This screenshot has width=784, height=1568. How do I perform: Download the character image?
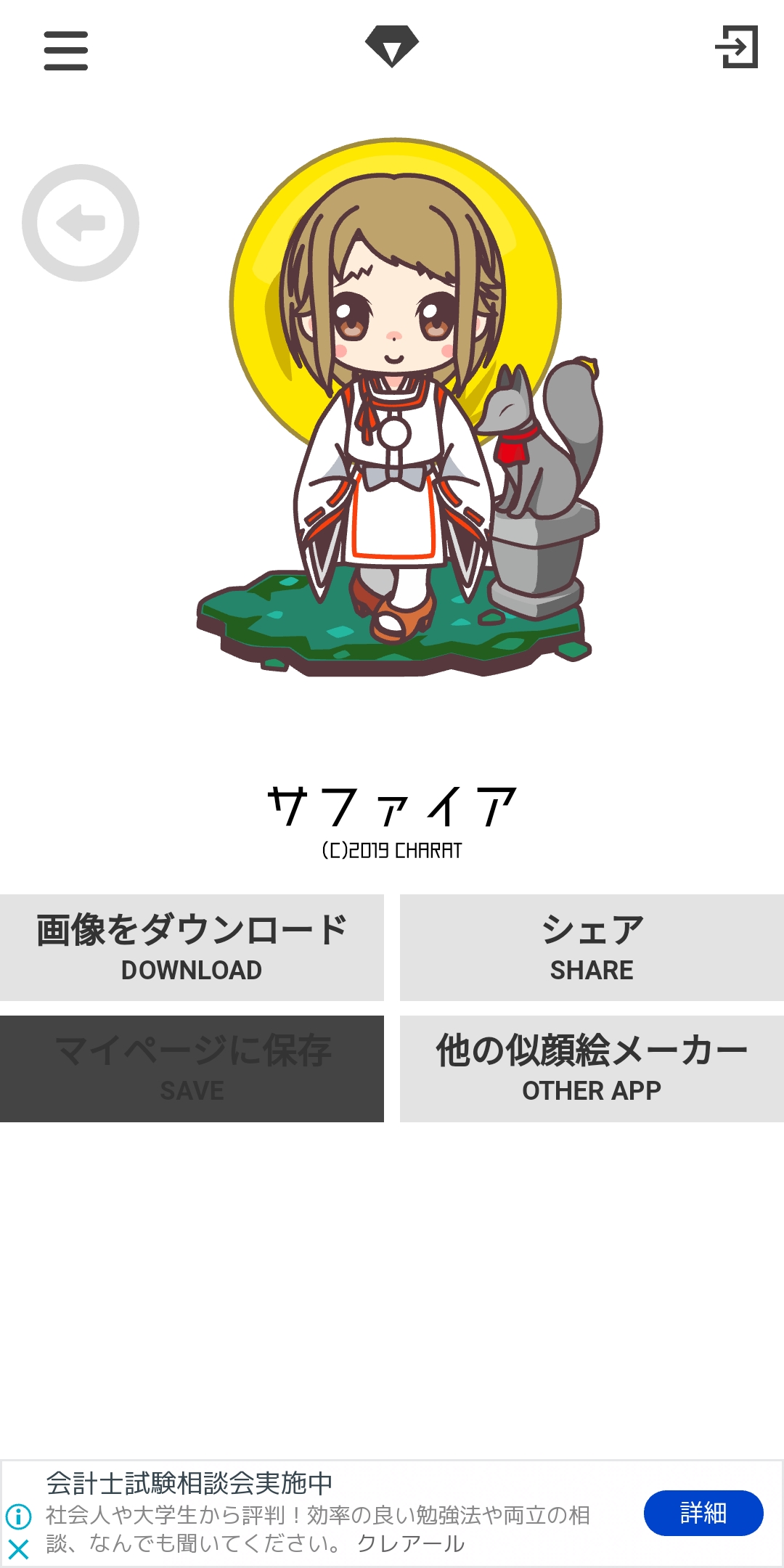pos(192,947)
